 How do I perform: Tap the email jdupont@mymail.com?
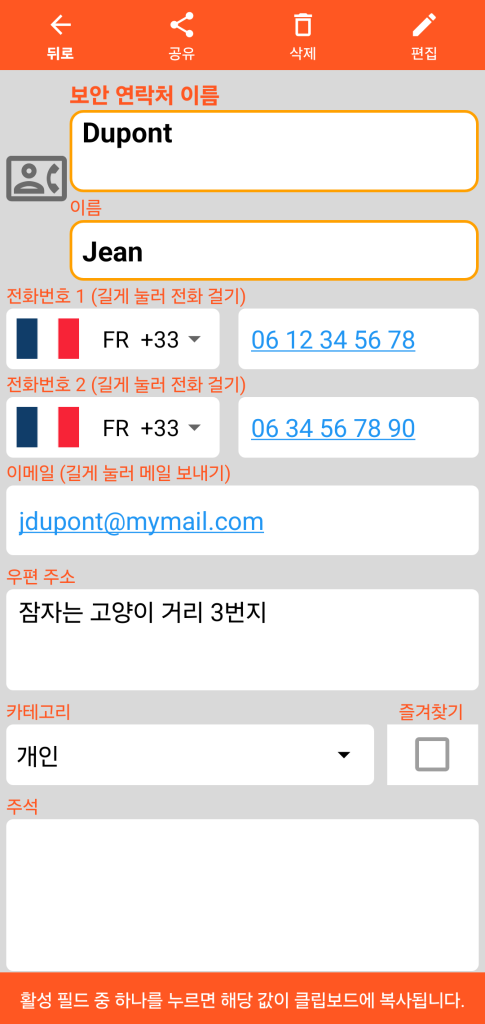(141, 521)
